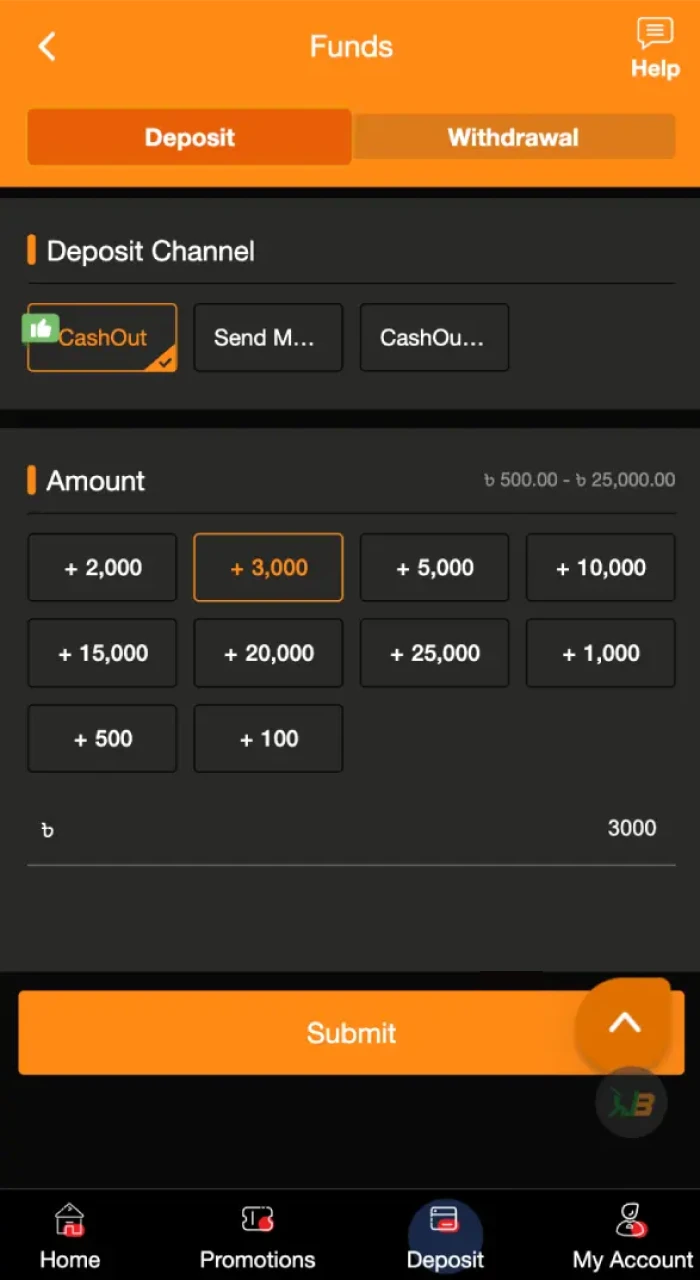700x1280 pixels.
Task: Add 1,000 to the amount
Action: pyautogui.click(x=600, y=654)
